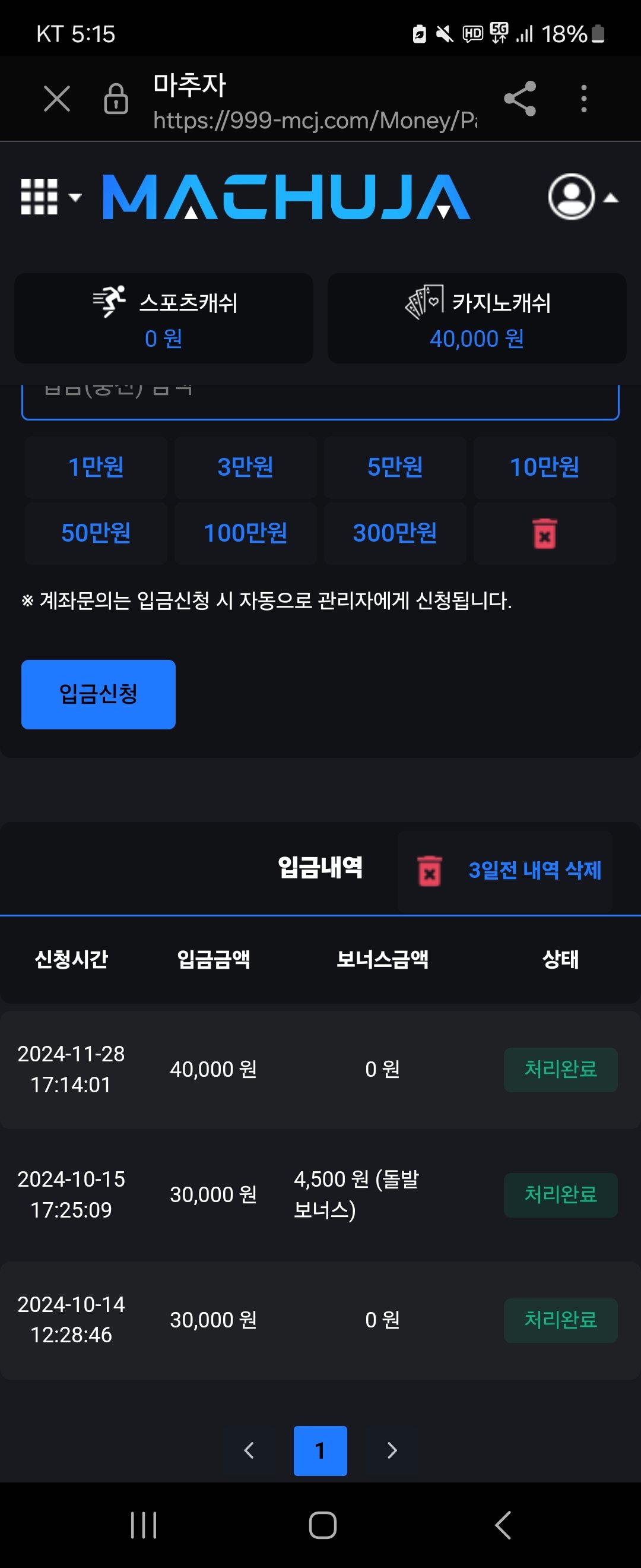Share this page

[x=519, y=99]
